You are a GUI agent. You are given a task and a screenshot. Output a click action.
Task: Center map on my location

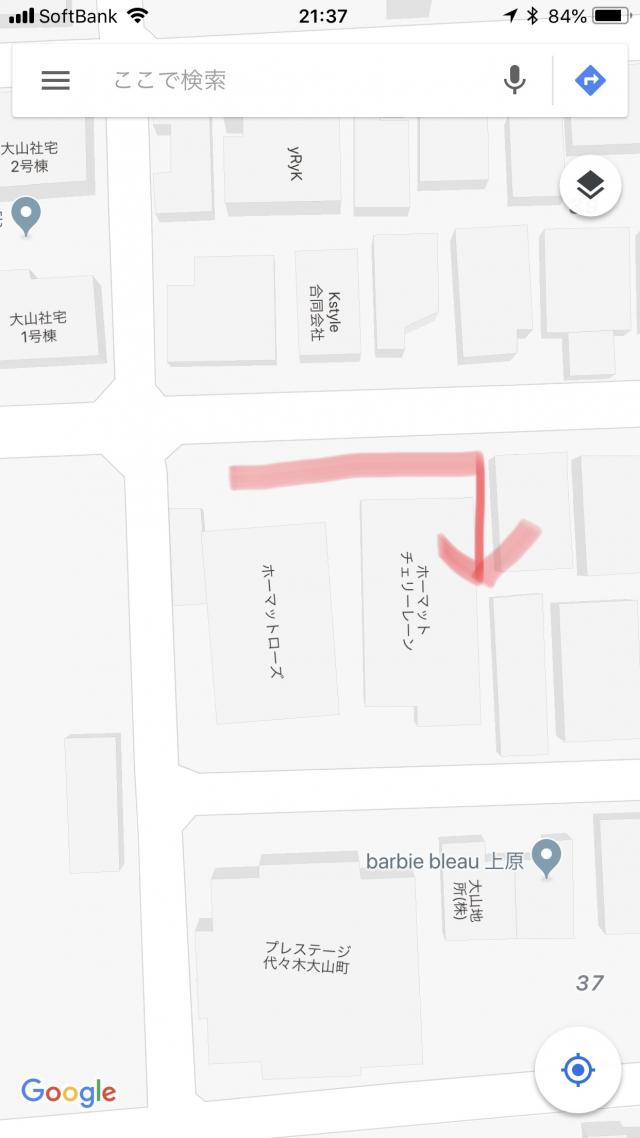[x=578, y=1069]
